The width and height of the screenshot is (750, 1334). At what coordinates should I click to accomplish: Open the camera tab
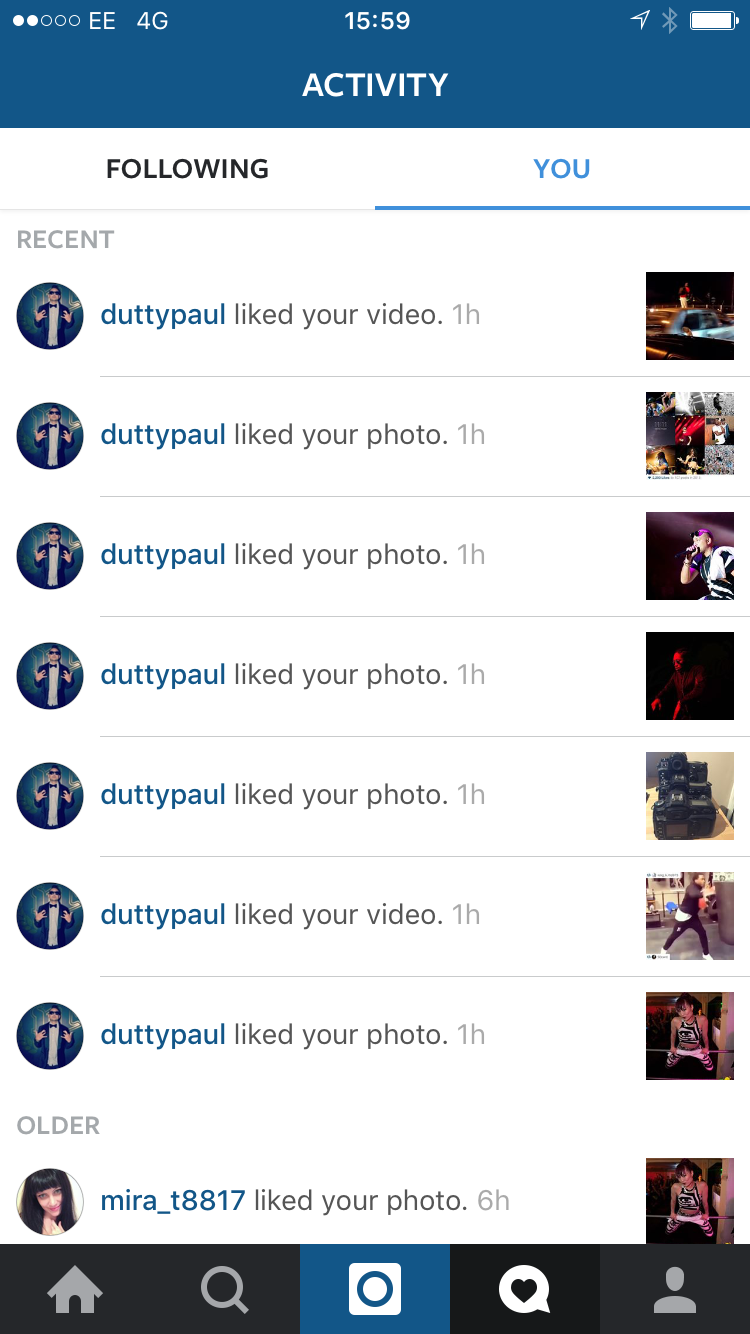click(375, 1290)
